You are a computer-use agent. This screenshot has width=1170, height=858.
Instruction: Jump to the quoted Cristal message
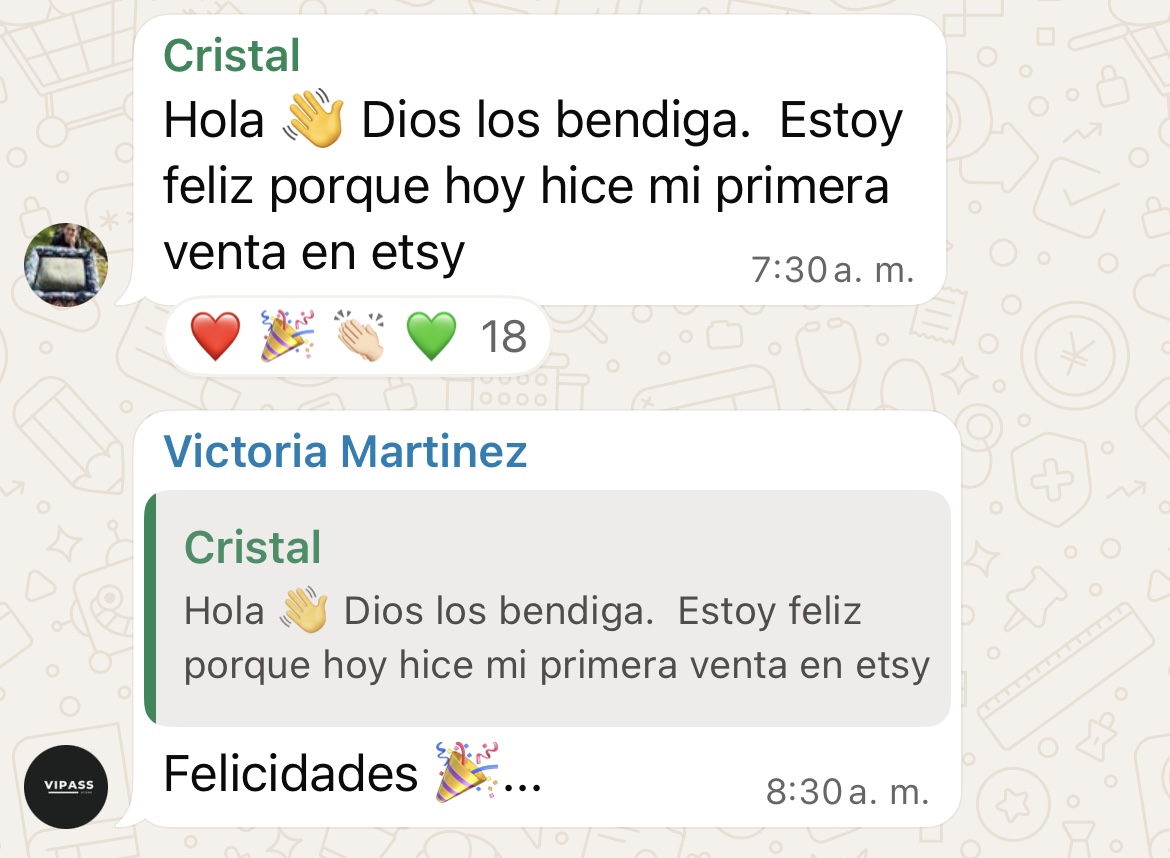point(548,607)
